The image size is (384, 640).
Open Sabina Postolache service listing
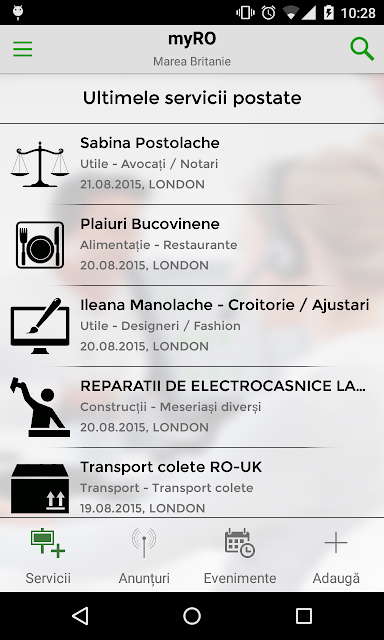tap(192, 164)
